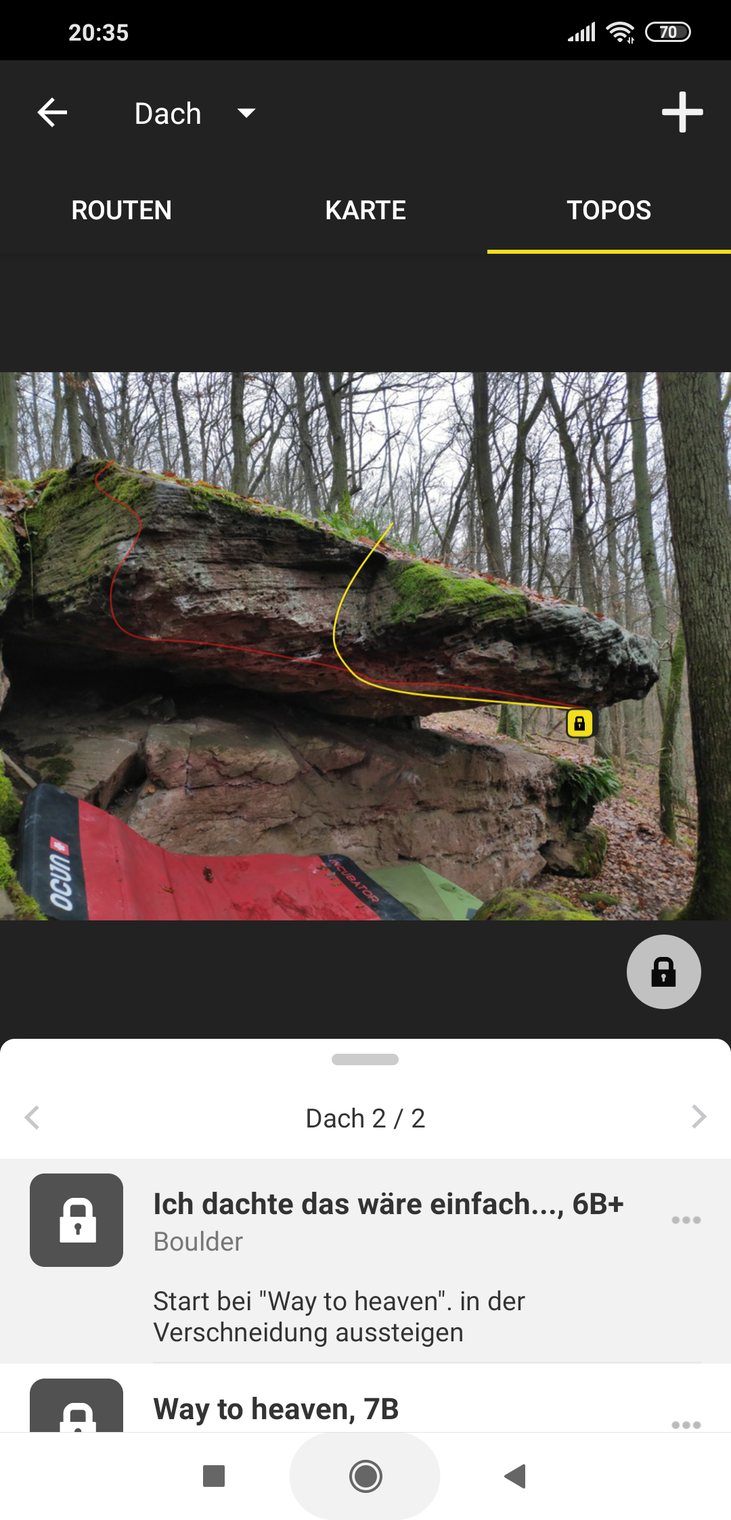
Task: Switch to the ROUTEN tab
Action: click(121, 210)
